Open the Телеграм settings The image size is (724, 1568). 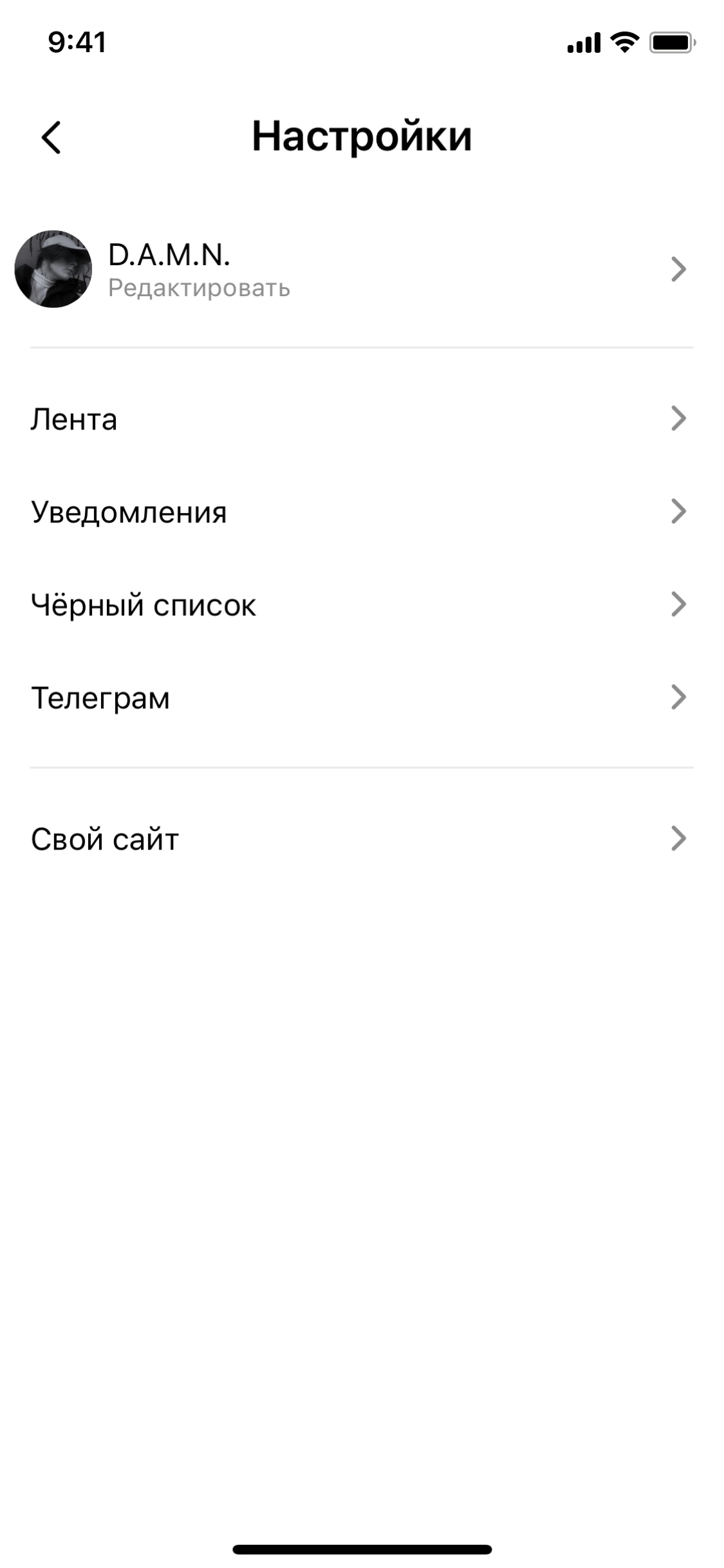(x=360, y=698)
